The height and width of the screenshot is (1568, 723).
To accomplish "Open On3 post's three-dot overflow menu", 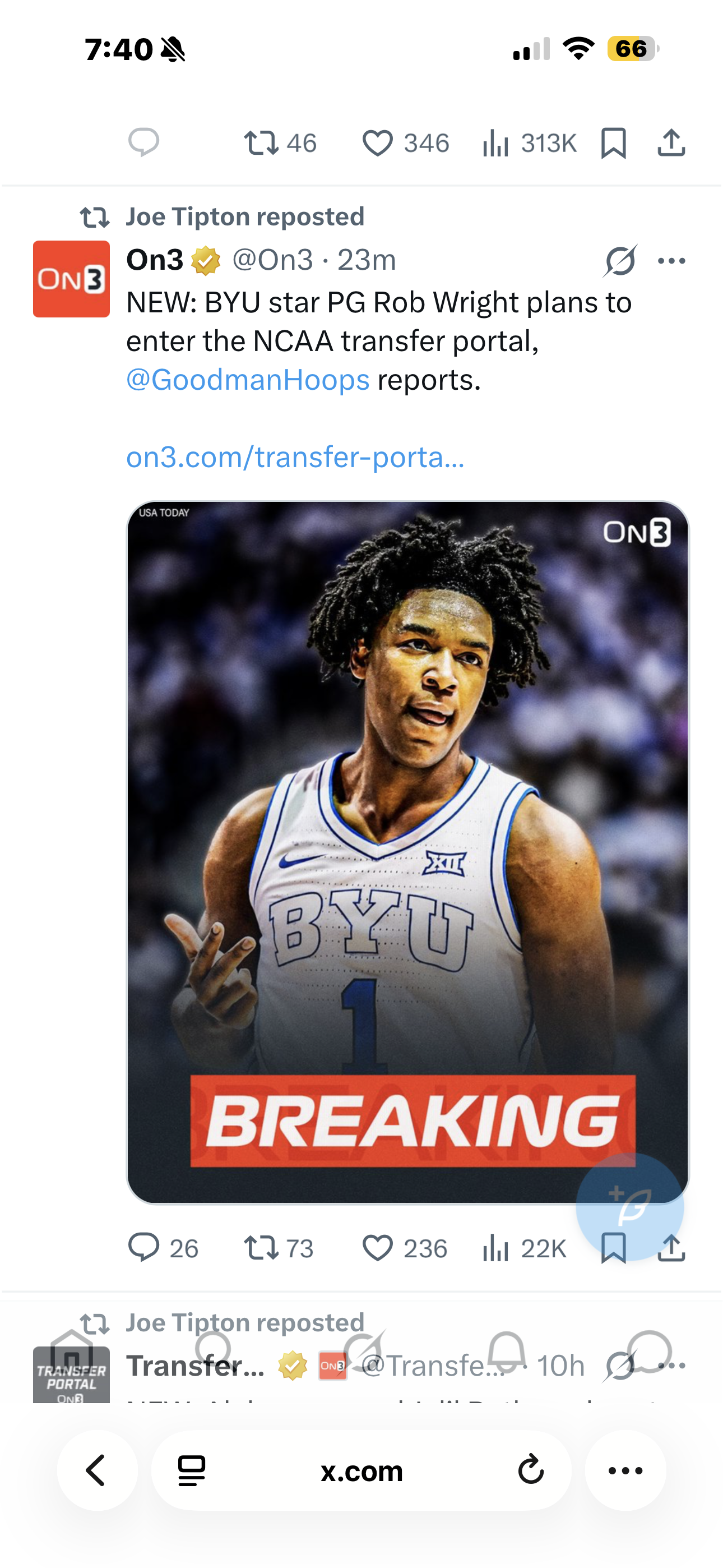I will 671,261.
